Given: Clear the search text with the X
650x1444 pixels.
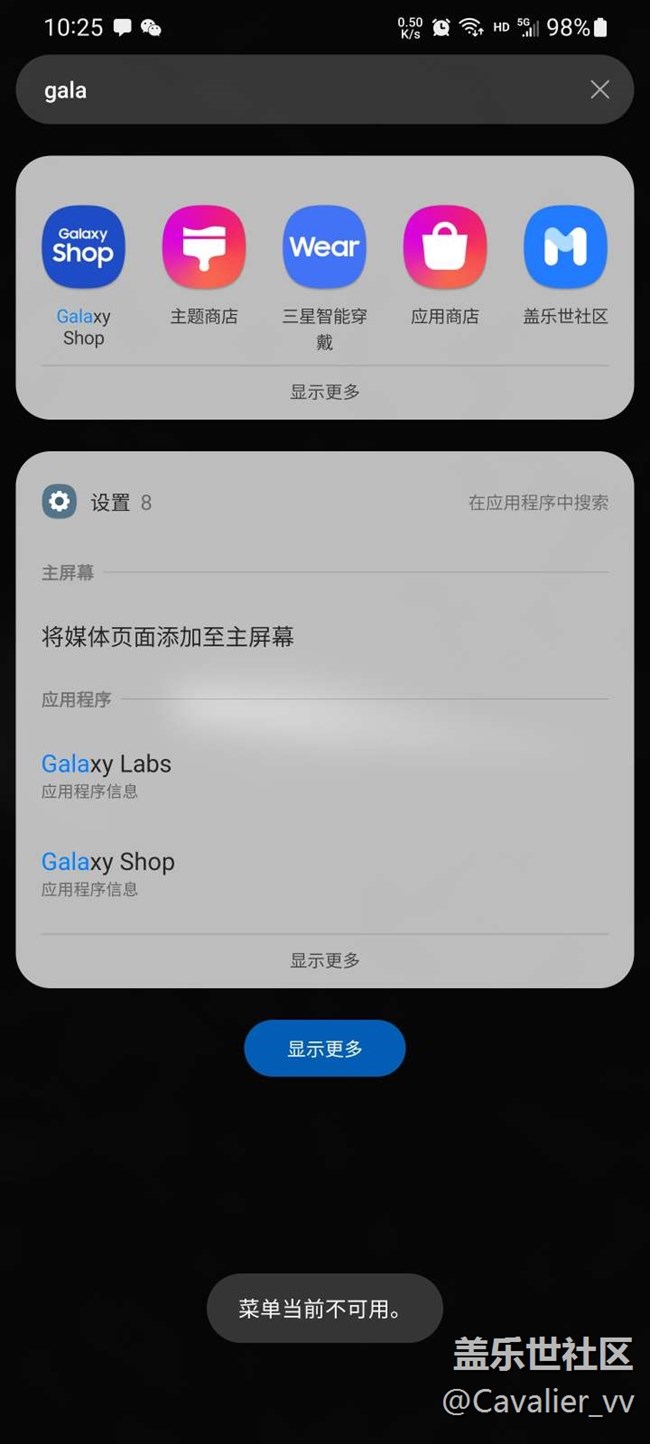Looking at the screenshot, I should pyautogui.click(x=600, y=90).
